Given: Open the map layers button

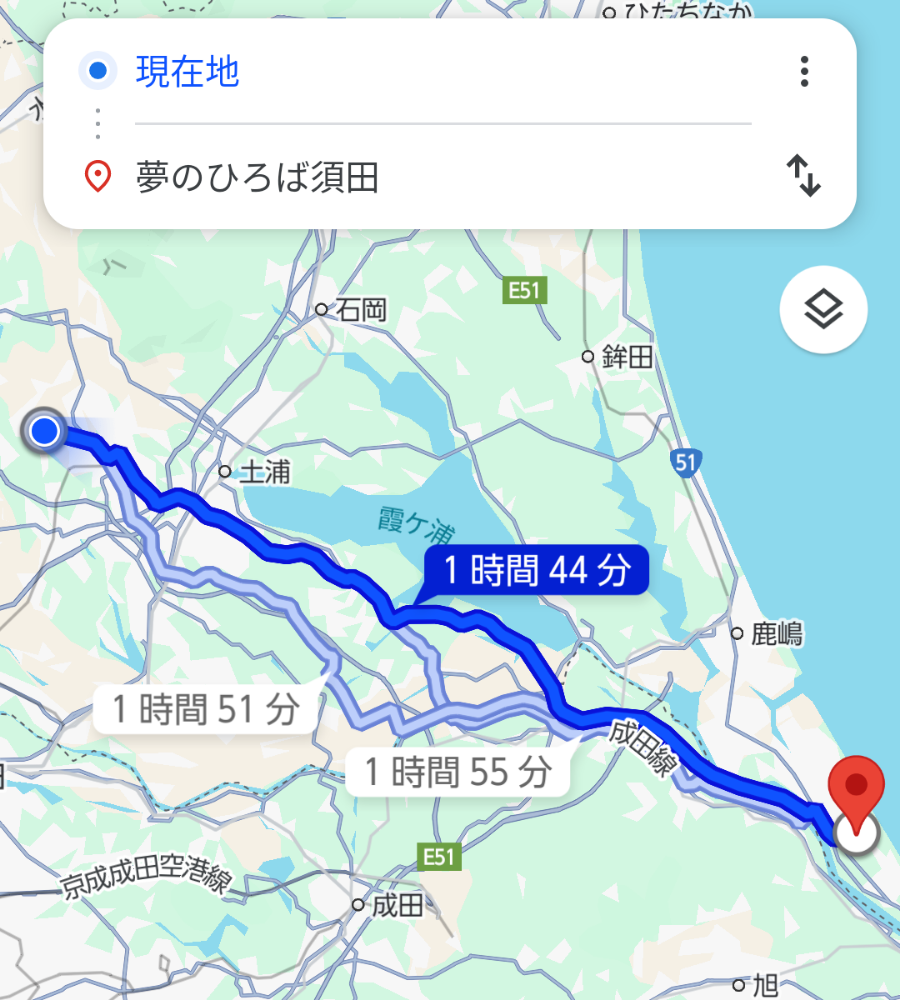Looking at the screenshot, I should [823, 311].
